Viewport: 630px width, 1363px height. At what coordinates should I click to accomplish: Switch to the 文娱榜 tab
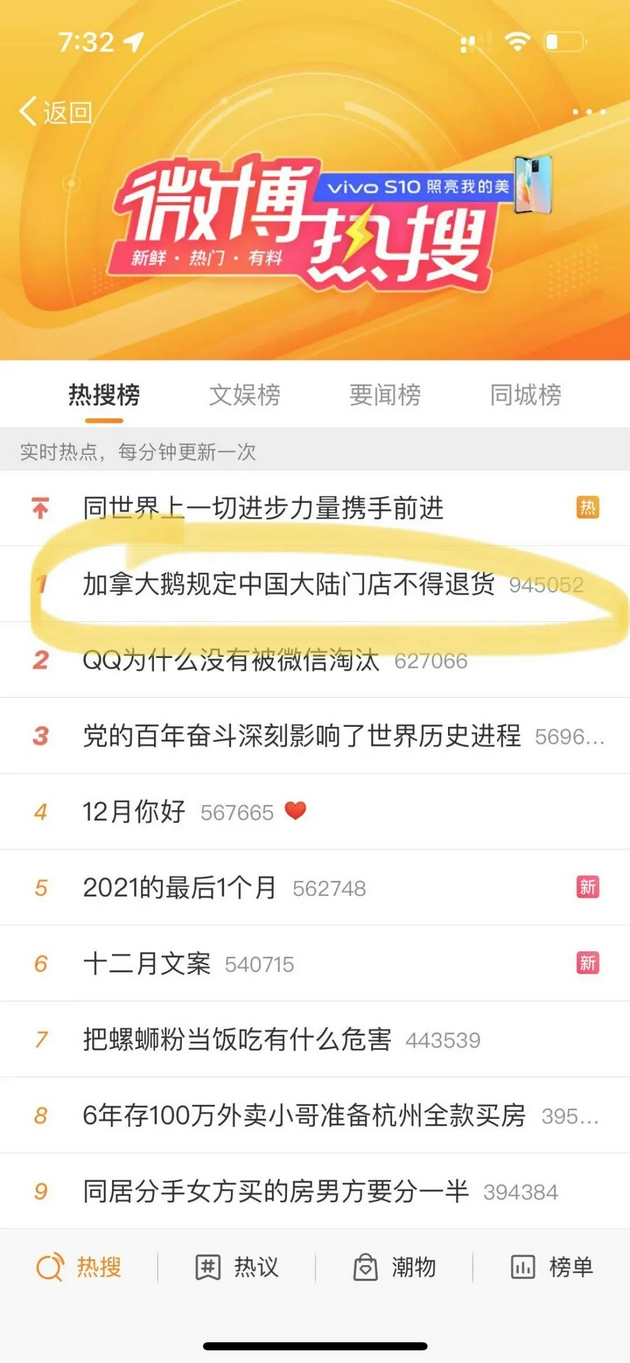pyautogui.click(x=244, y=395)
